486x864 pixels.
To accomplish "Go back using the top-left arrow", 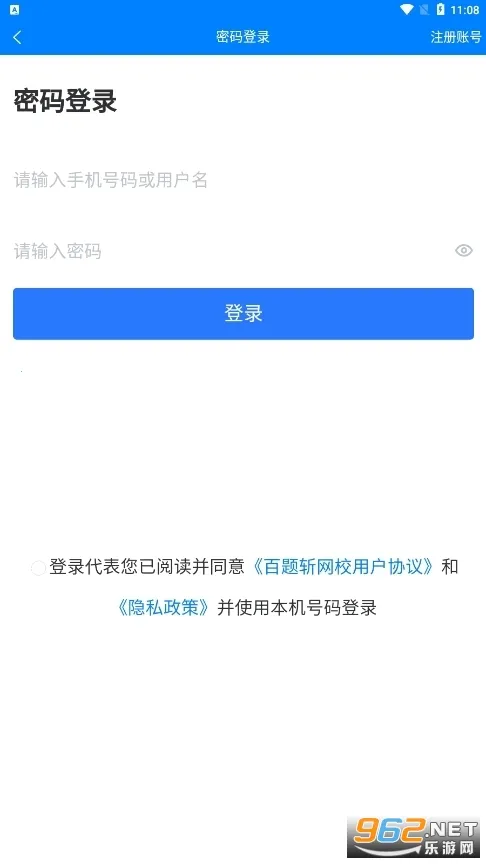I will click(17, 37).
